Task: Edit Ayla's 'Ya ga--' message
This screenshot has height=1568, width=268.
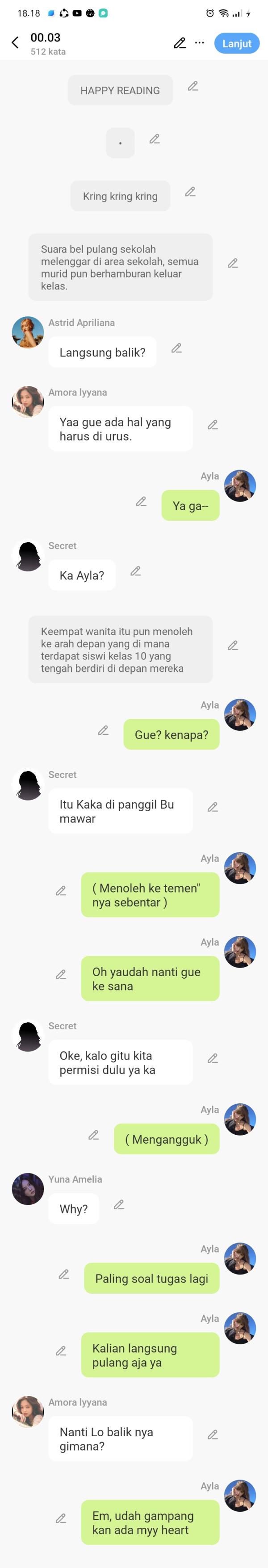Action: pyautogui.click(x=141, y=502)
